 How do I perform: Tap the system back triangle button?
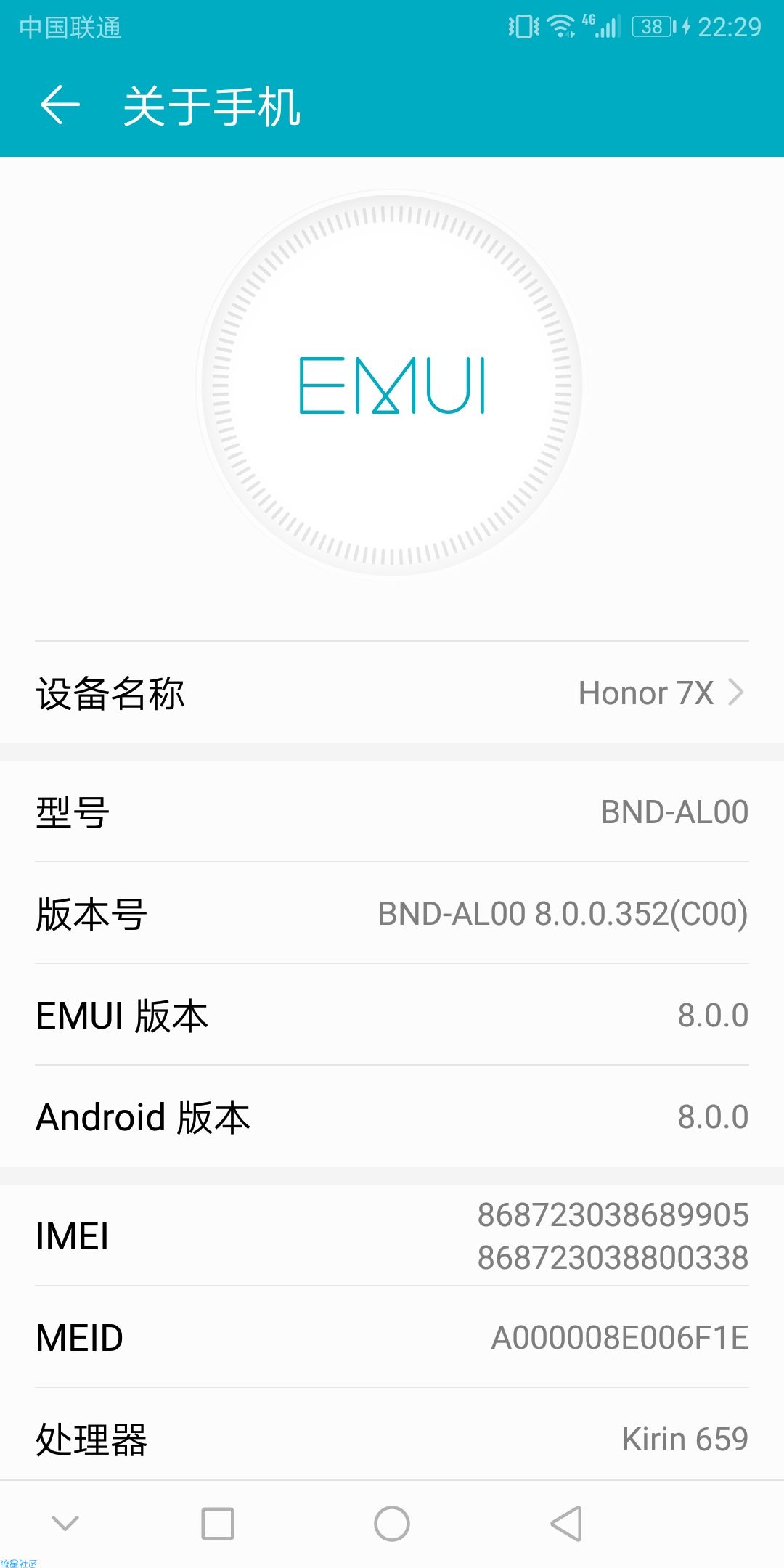coord(566,1523)
